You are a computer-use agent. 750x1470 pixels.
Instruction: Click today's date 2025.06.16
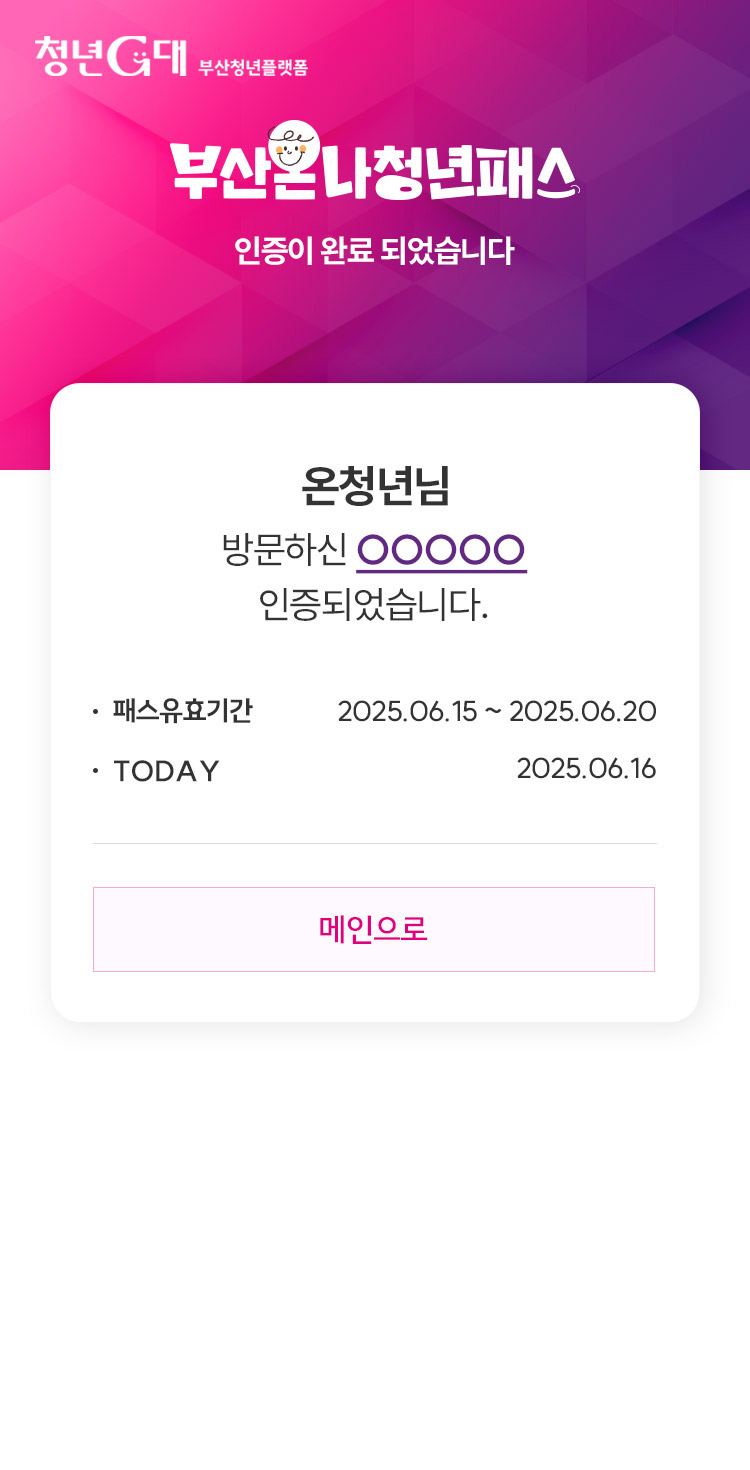(586, 770)
